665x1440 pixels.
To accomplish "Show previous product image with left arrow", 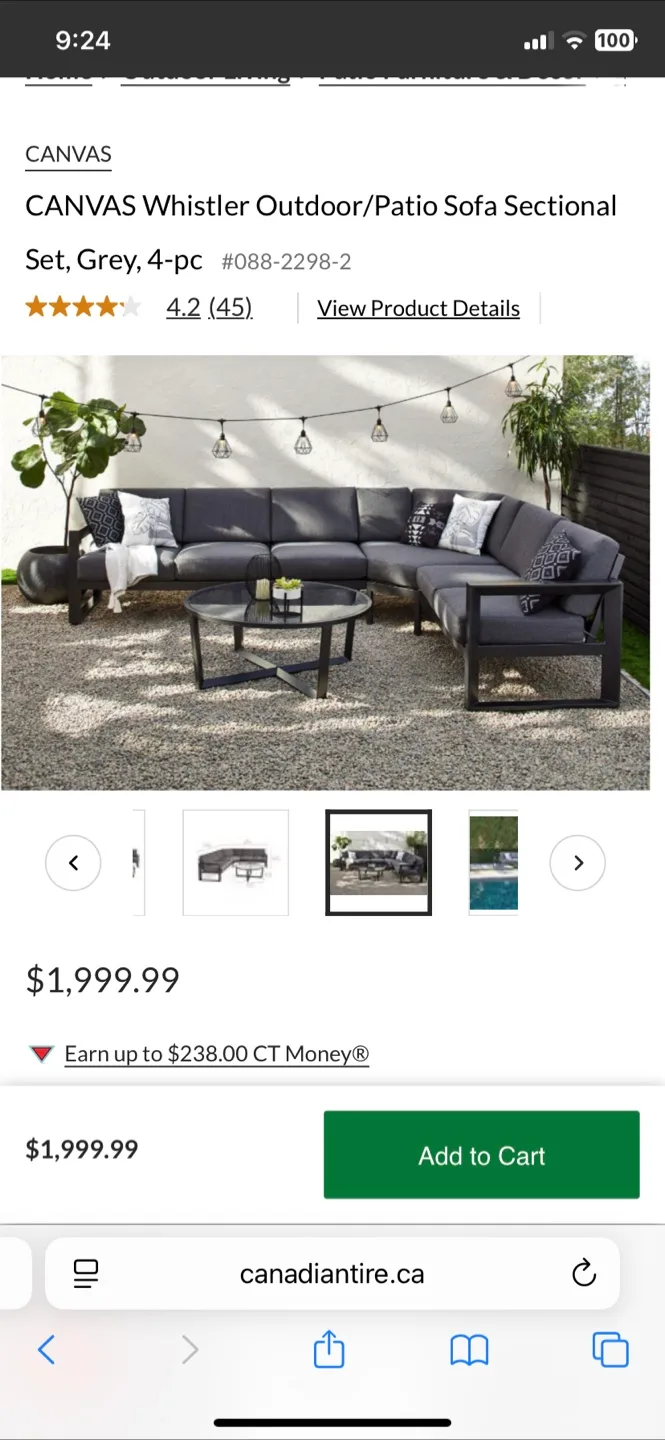I will (73, 862).
